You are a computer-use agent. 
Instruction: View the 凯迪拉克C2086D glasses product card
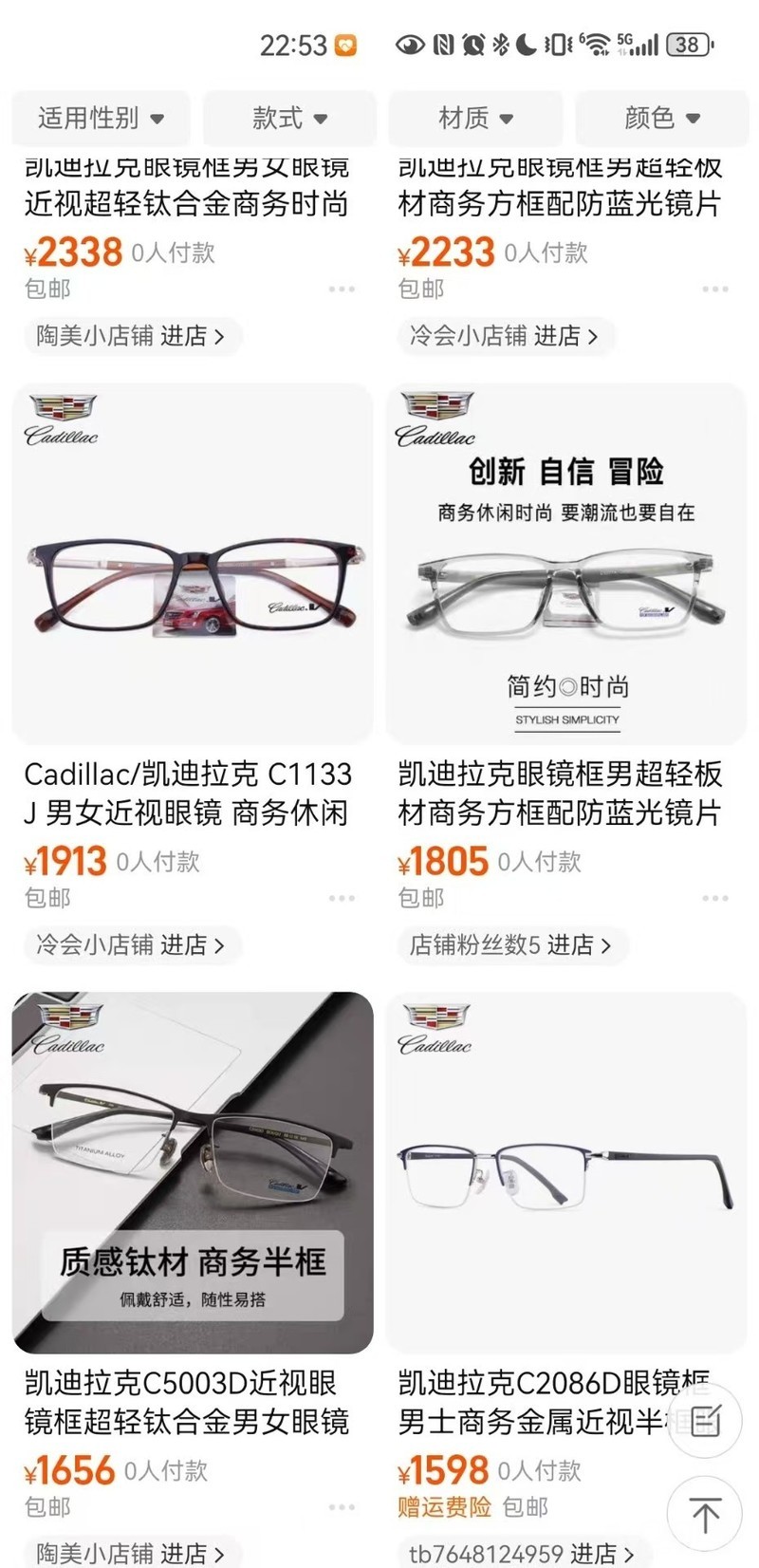[x=566, y=1172]
